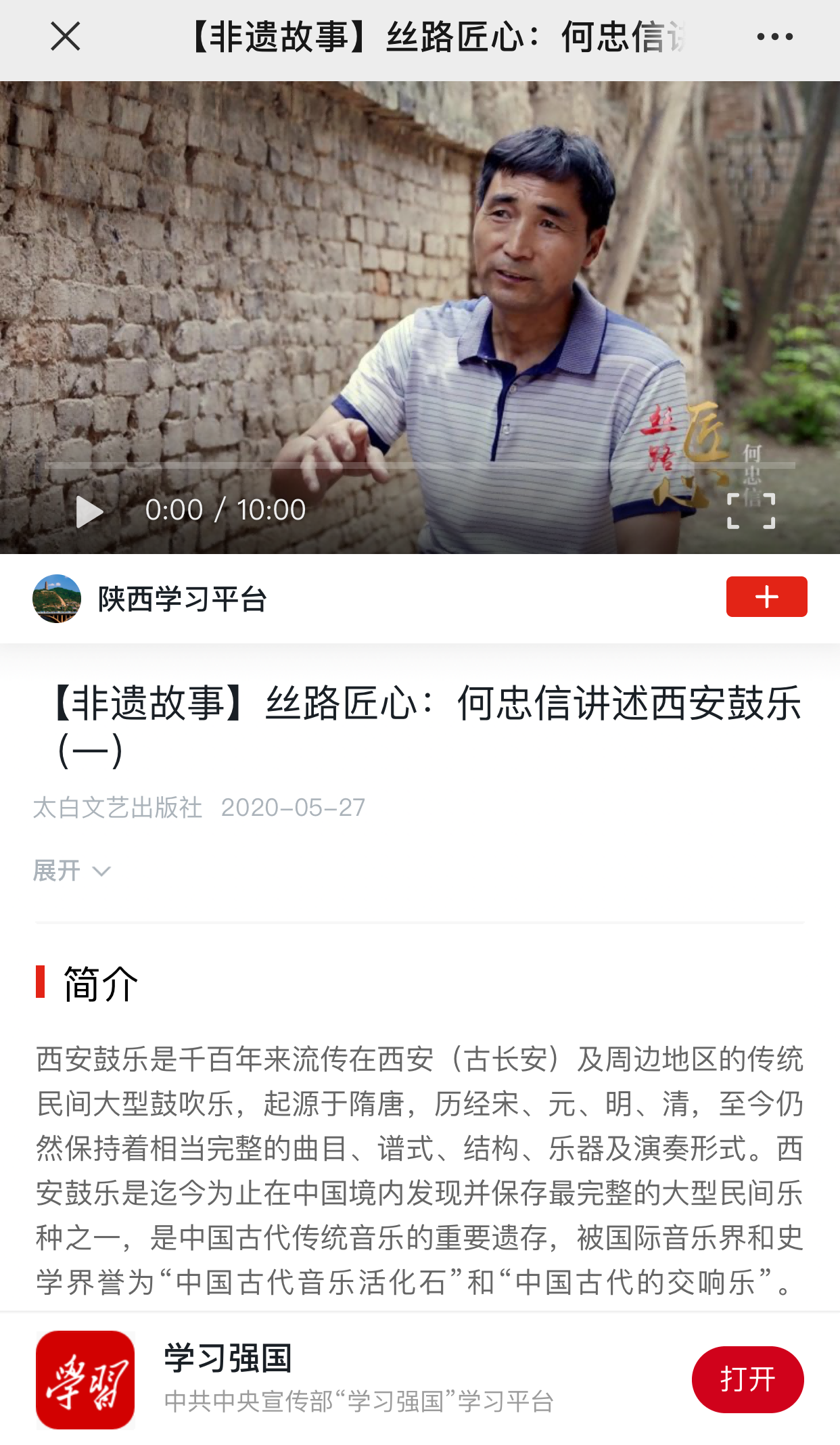Follow 陕西学习平台 with the red plus button
This screenshot has height=1445, width=840.
click(766, 597)
